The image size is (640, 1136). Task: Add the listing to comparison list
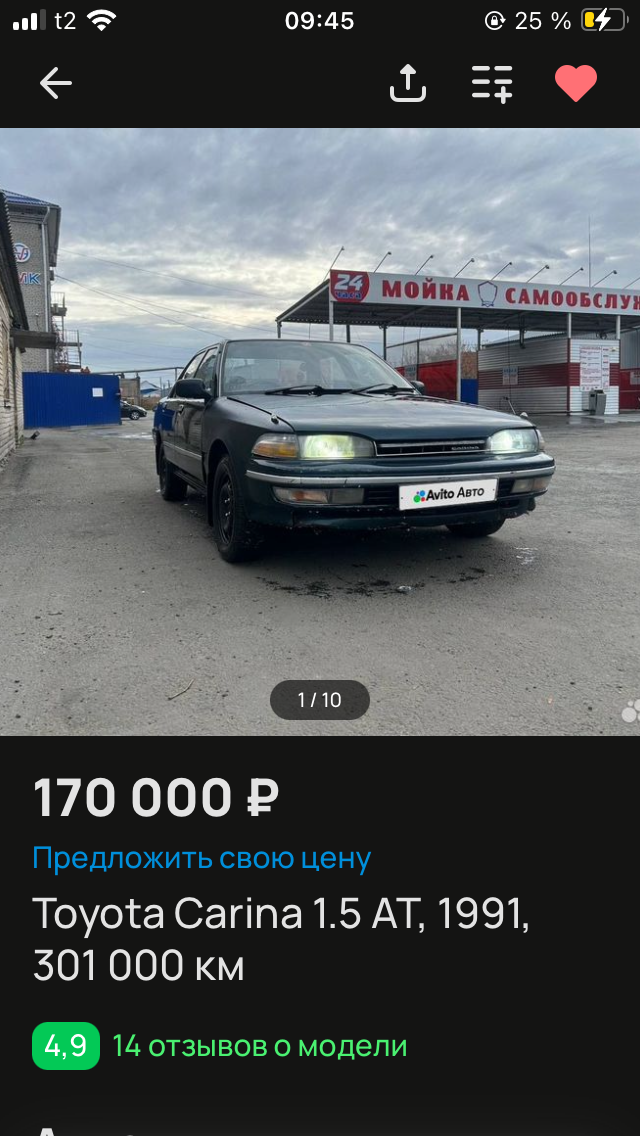point(492,83)
